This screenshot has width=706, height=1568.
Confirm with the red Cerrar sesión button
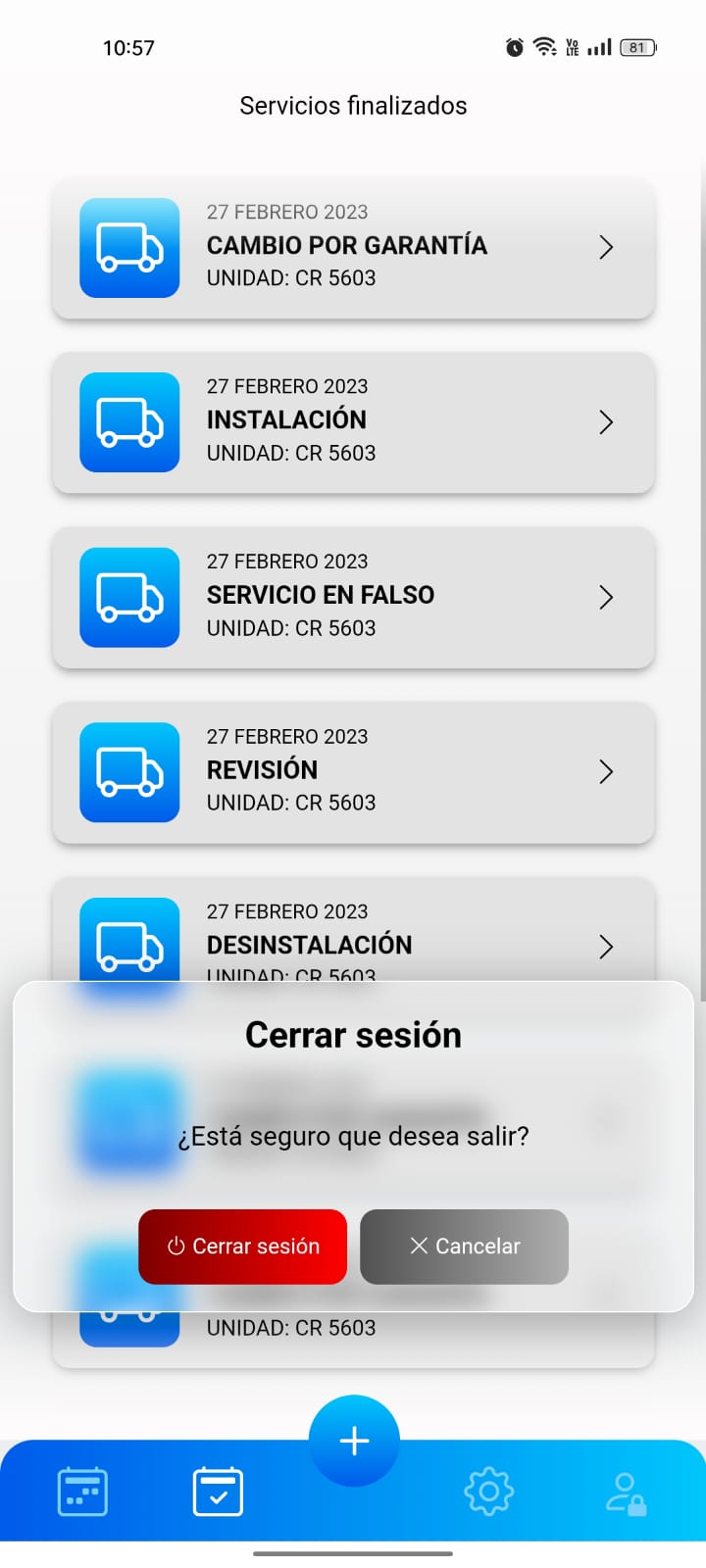click(242, 1246)
